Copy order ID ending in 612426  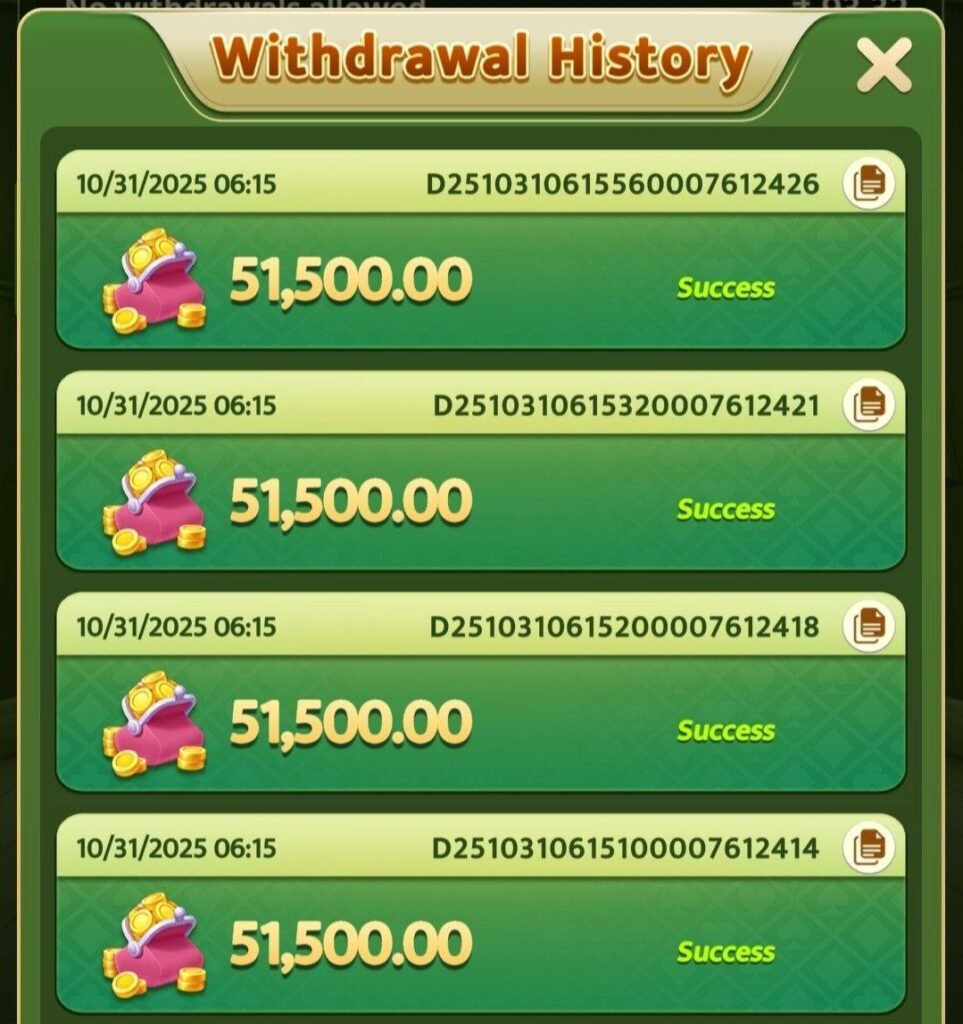click(868, 183)
